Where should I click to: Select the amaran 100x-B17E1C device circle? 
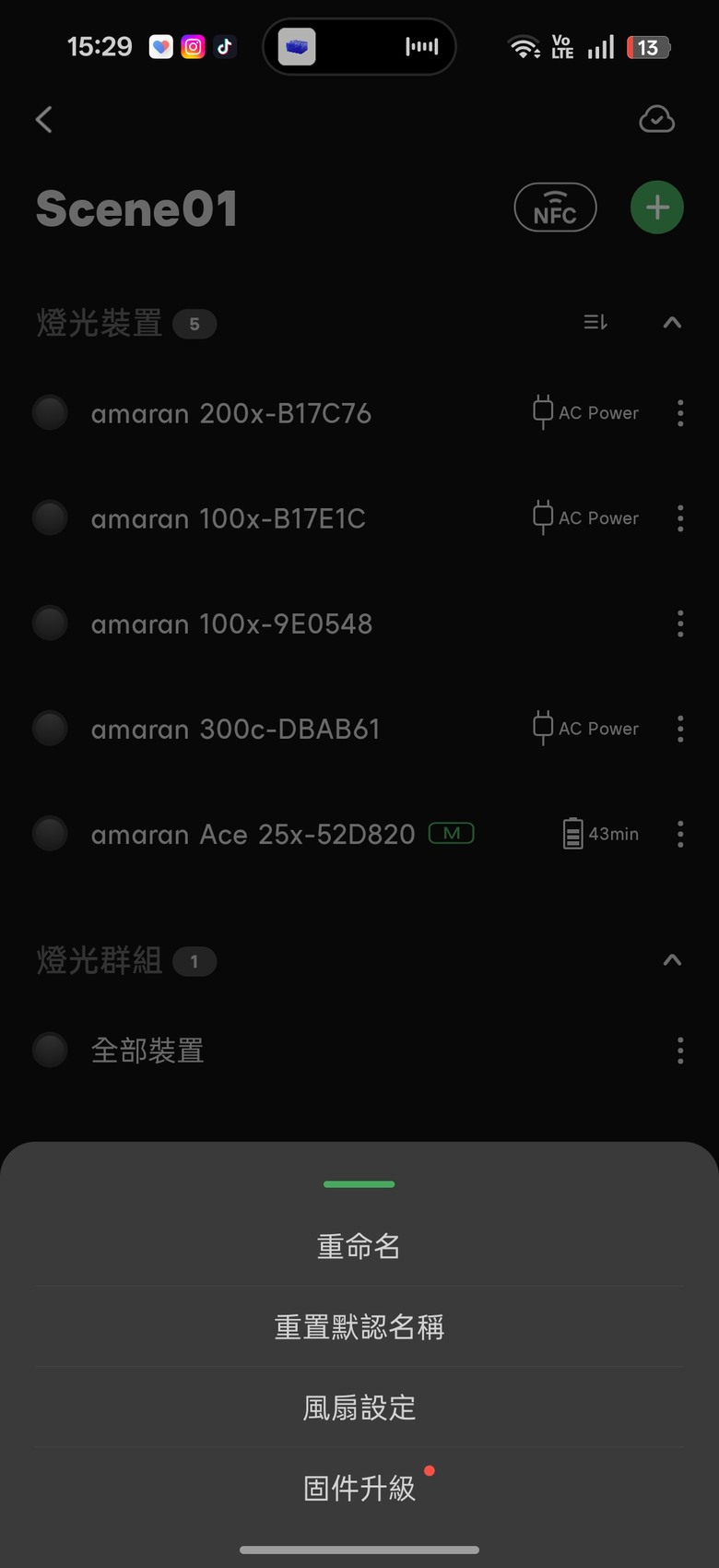click(50, 518)
